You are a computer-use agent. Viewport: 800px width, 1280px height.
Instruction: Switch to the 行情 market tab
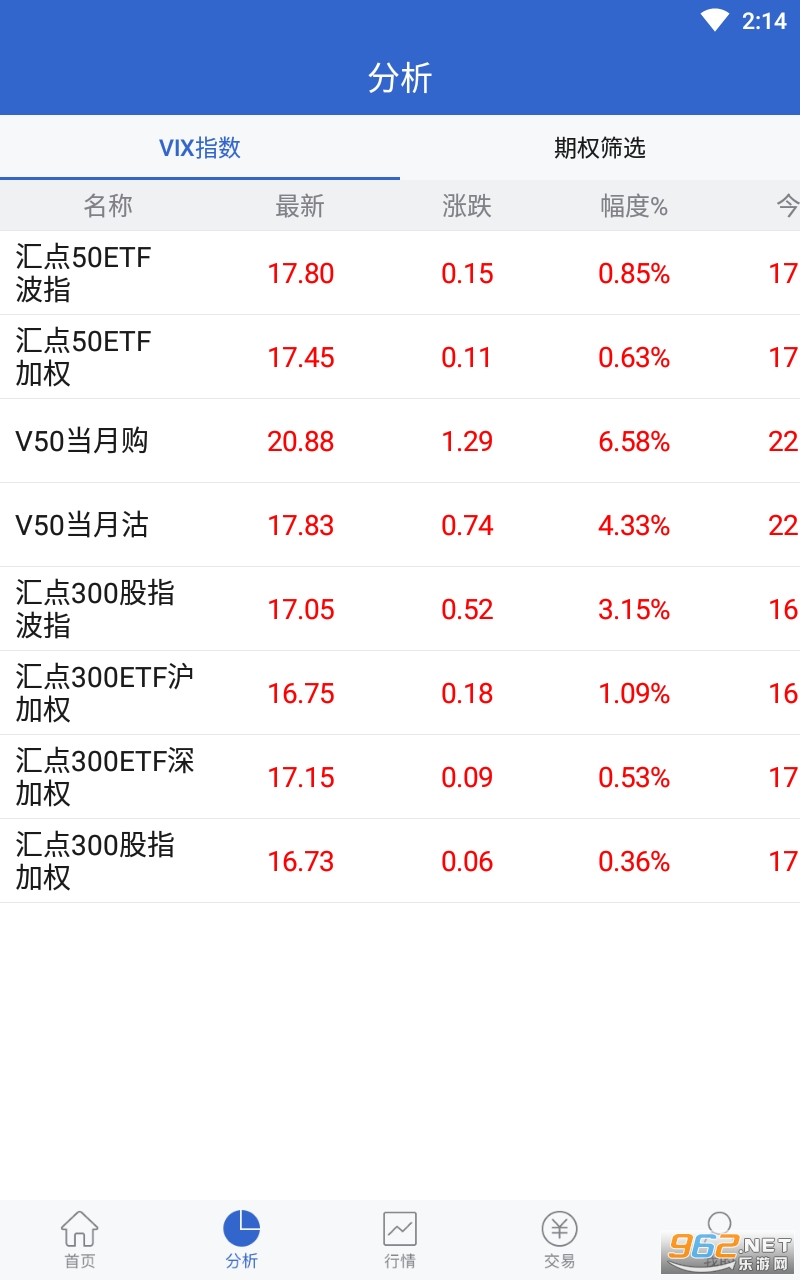(400, 1240)
